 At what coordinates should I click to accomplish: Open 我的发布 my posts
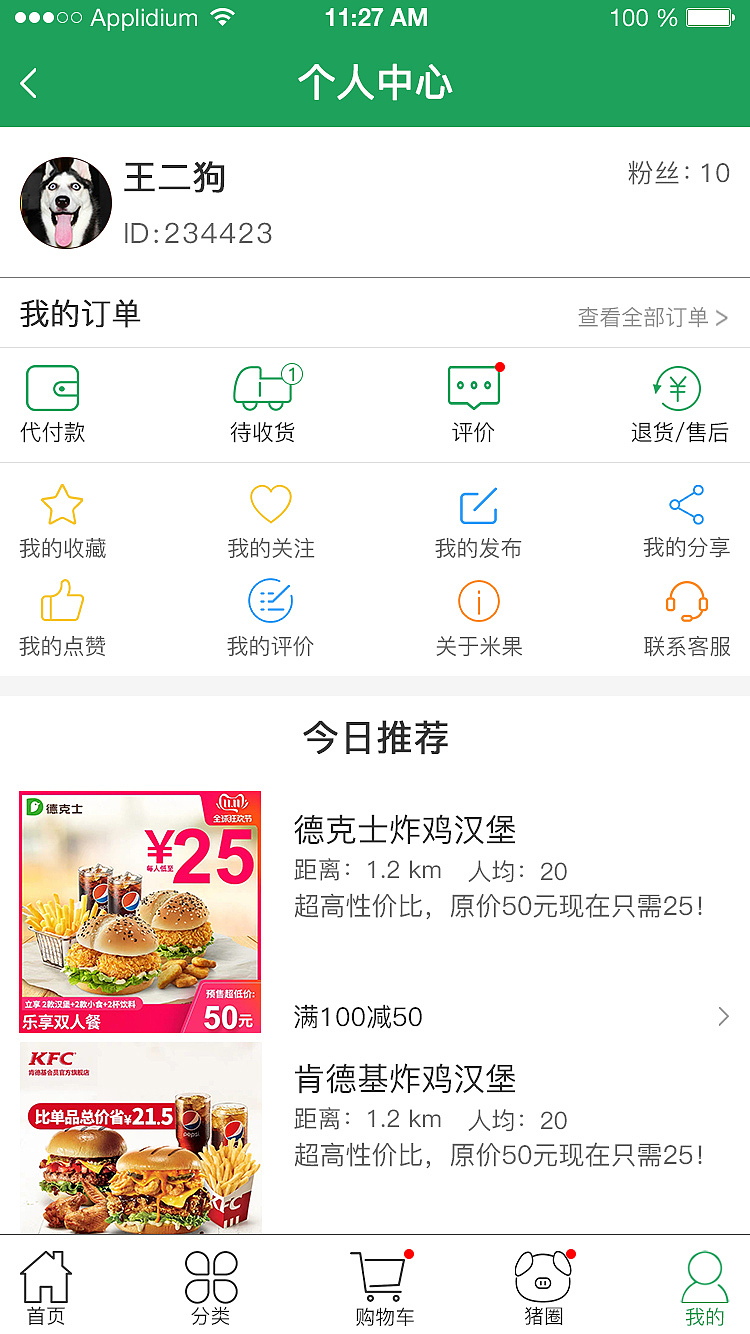click(478, 518)
